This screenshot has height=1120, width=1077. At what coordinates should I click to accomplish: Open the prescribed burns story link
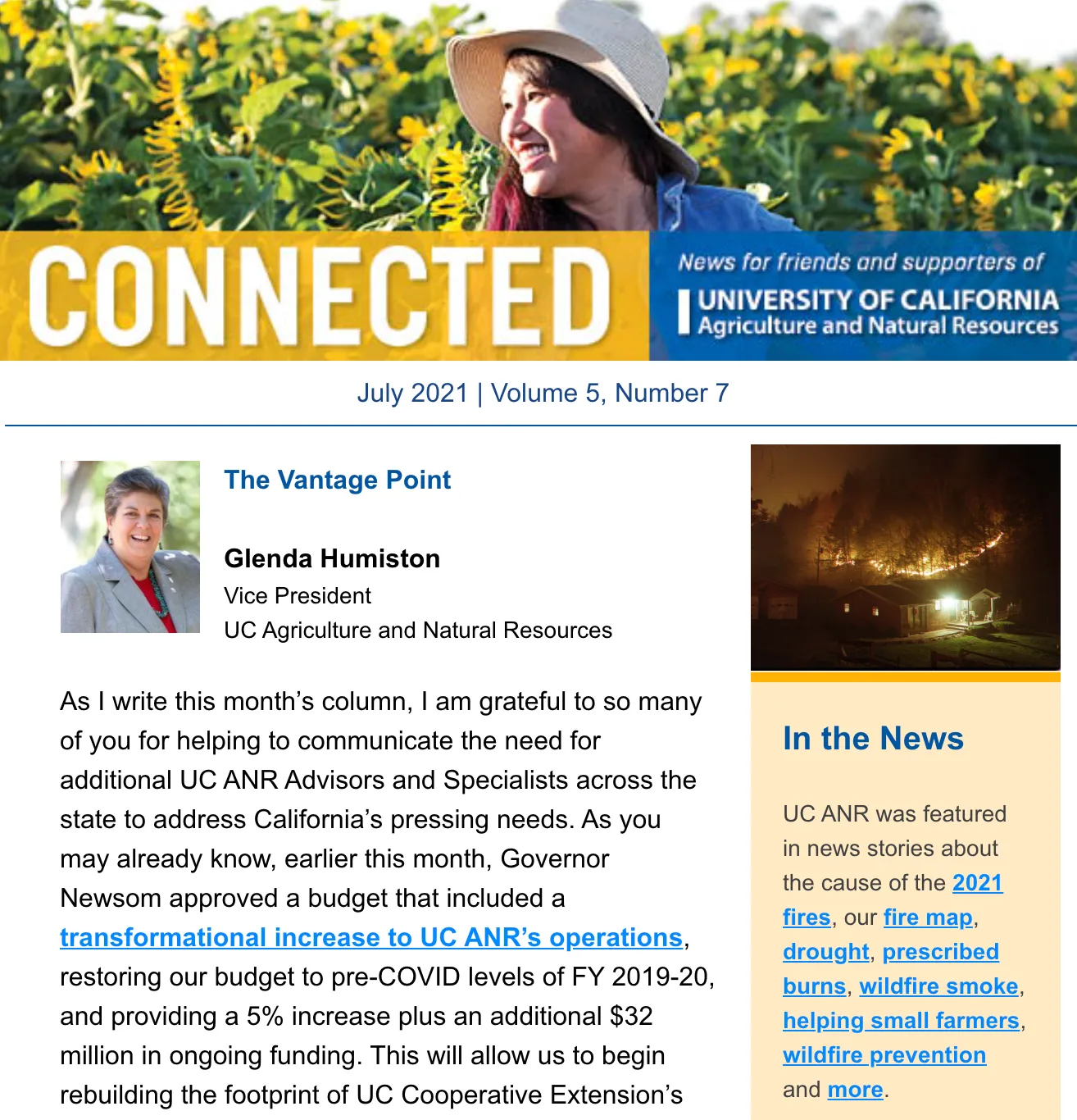coord(940,952)
